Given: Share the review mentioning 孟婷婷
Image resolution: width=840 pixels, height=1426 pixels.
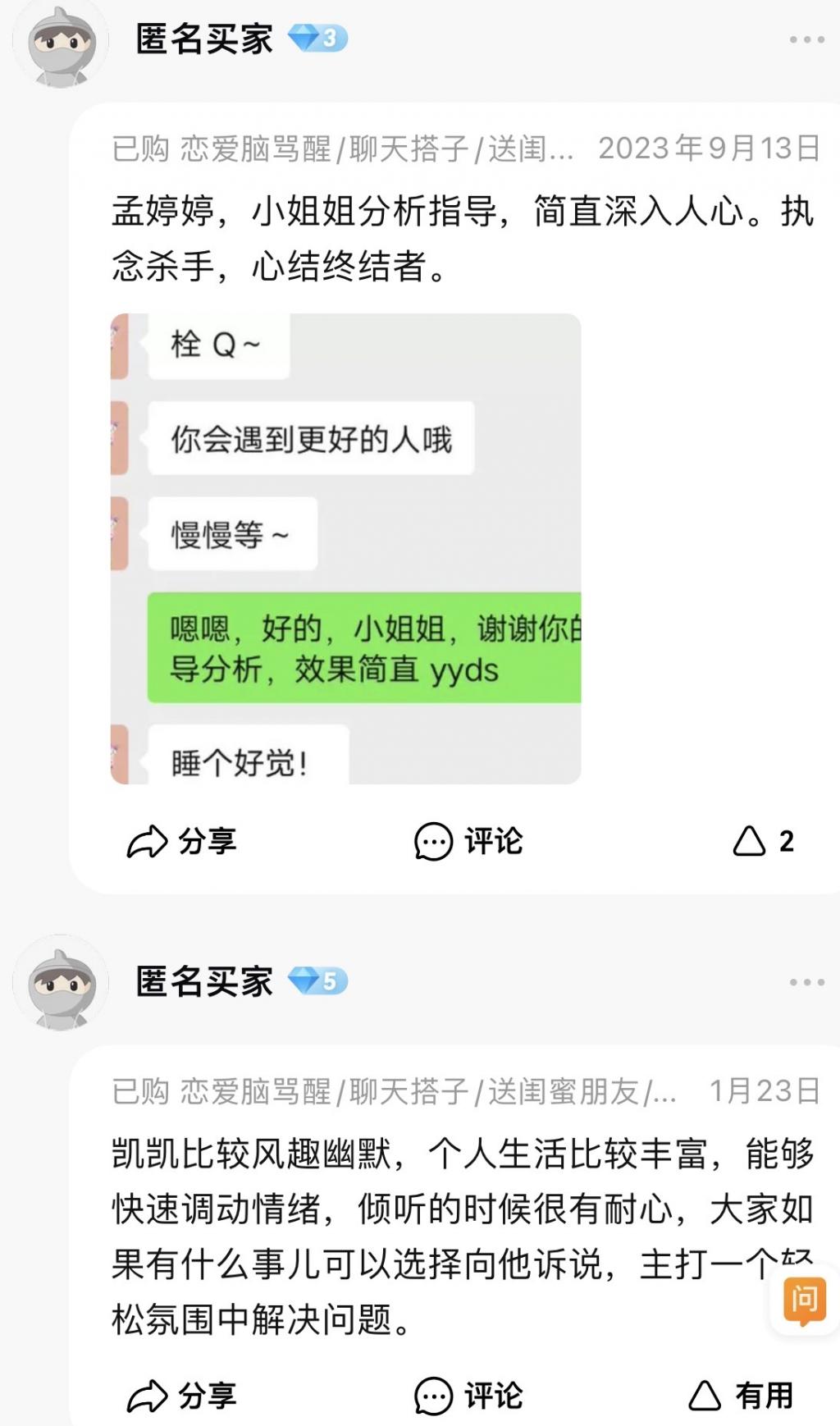Looking at the screenshot, I should pos(182,841).
